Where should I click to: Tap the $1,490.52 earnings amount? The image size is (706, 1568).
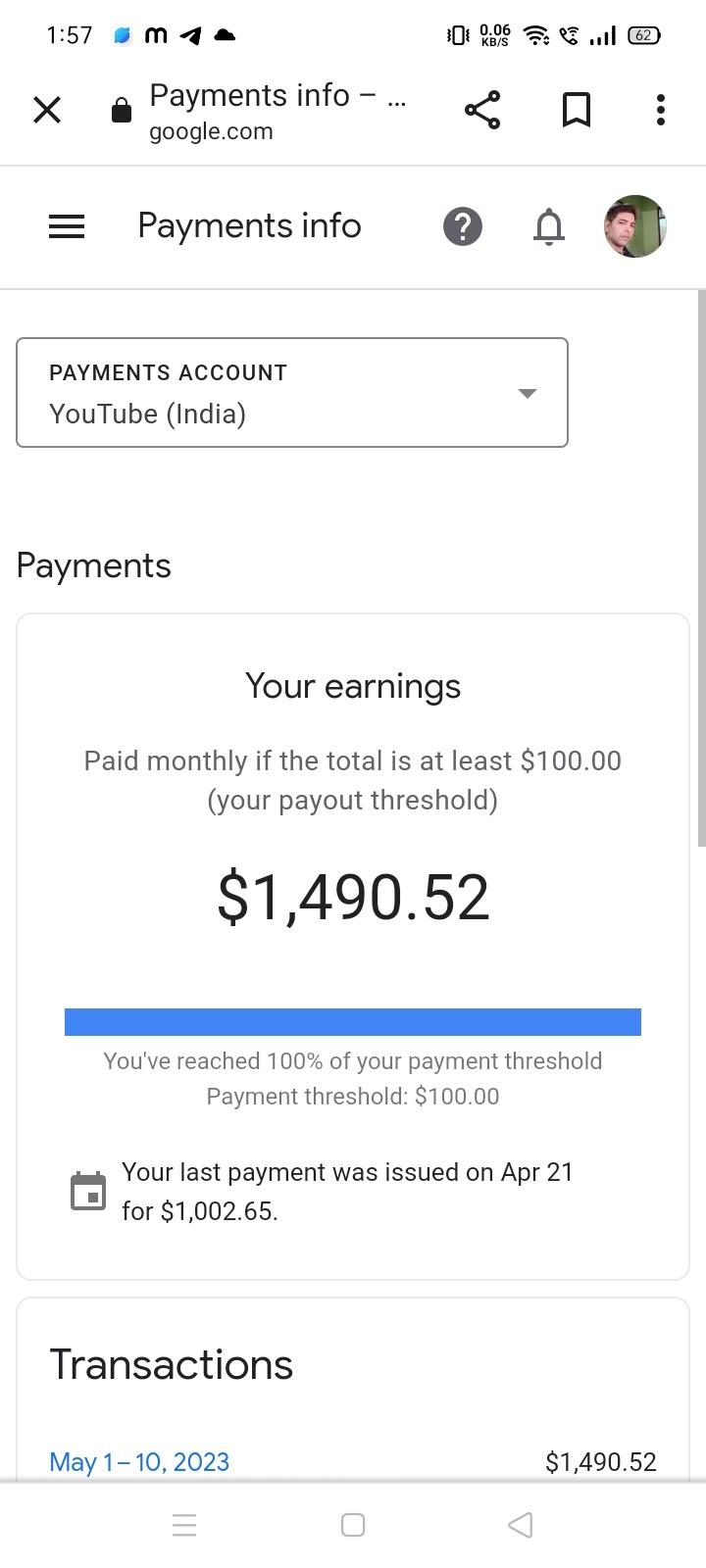point(353,895)
